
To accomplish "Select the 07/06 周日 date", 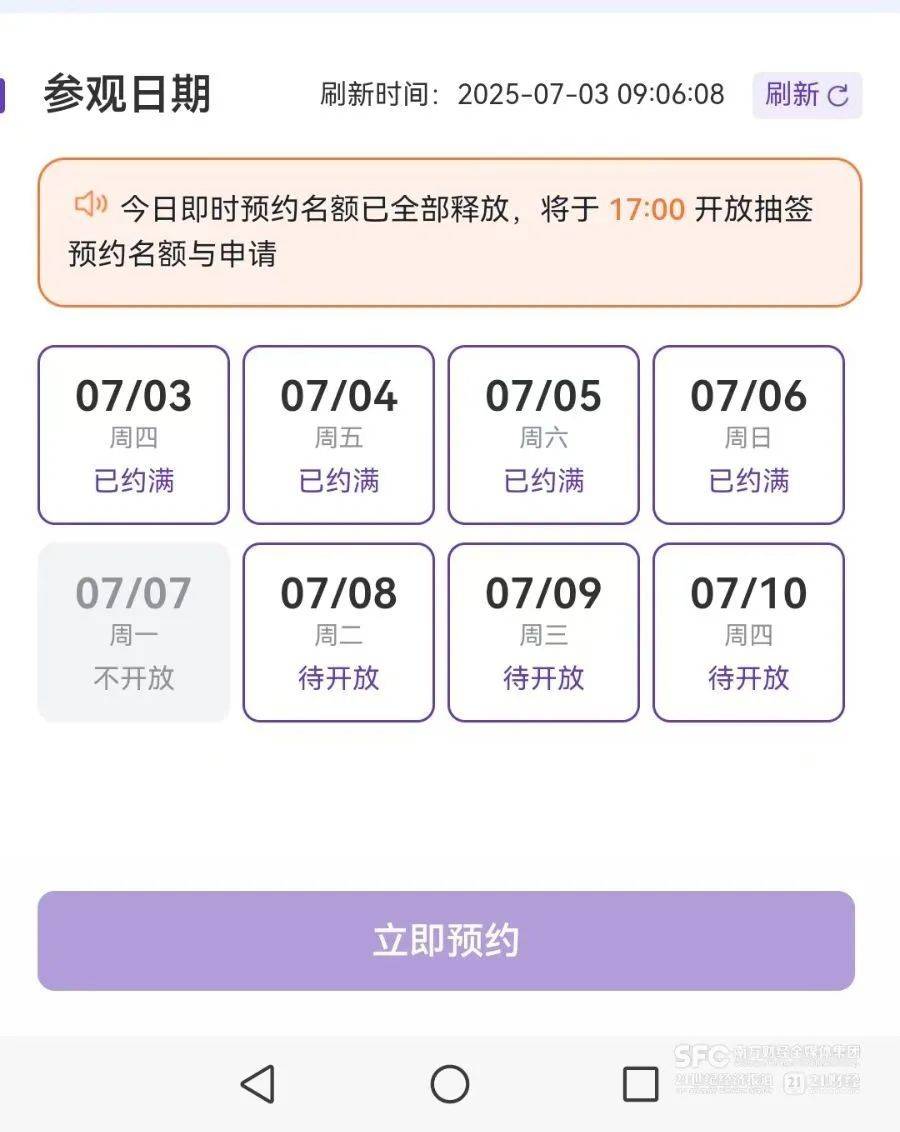I will point(748,435).
